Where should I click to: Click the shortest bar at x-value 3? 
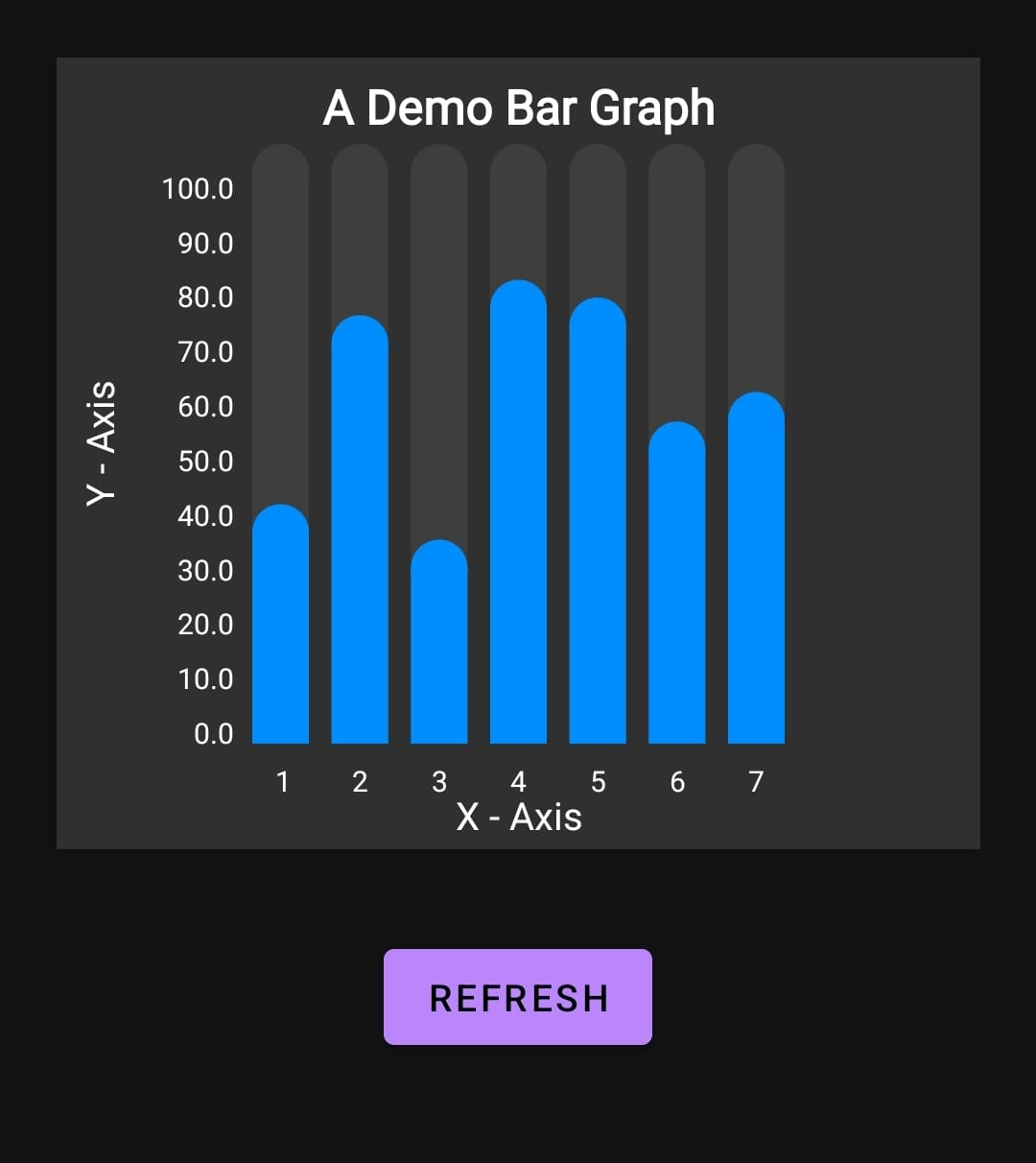439,643
